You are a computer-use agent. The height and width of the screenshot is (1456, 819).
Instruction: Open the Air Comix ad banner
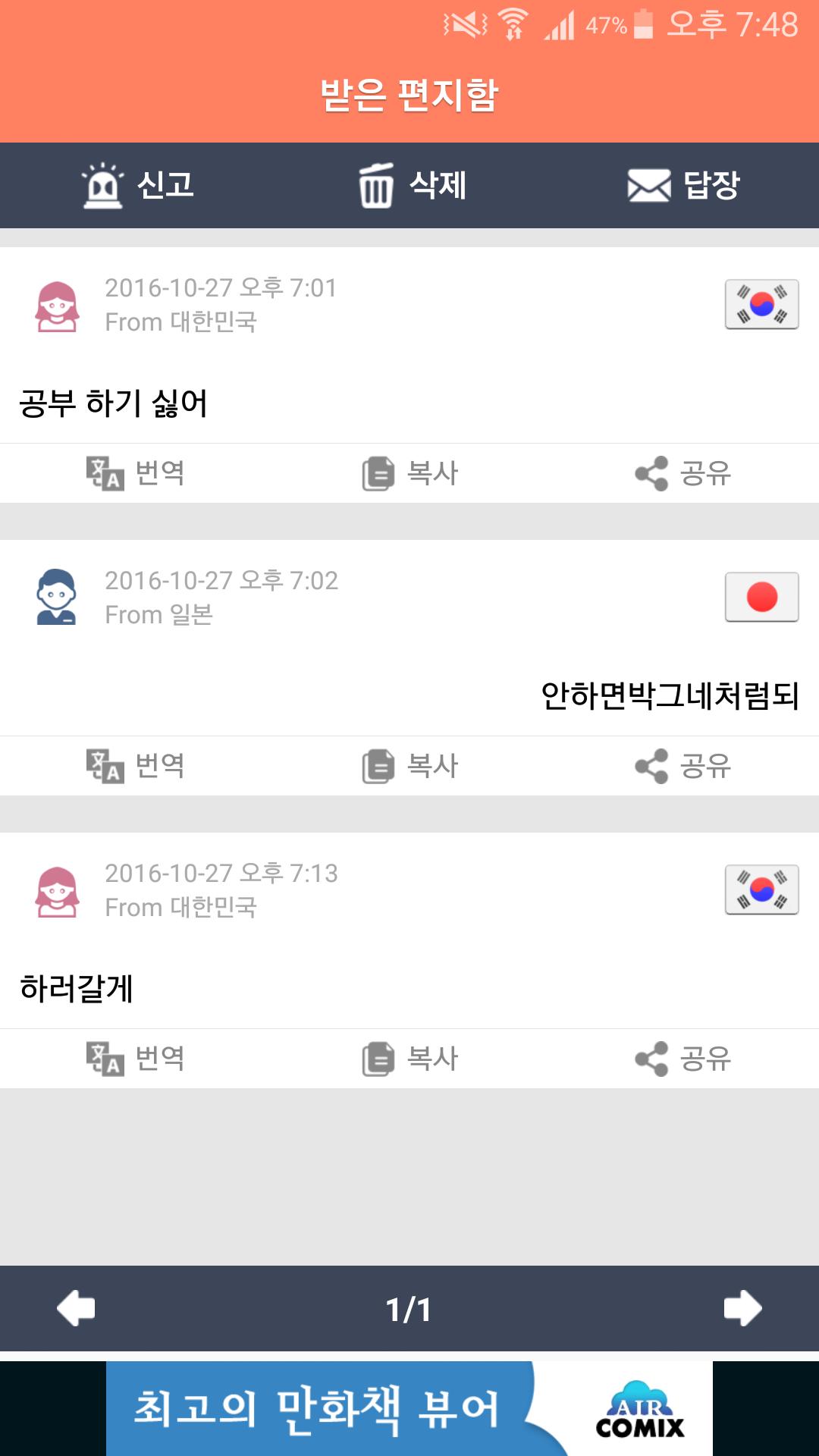(409, 1408)
